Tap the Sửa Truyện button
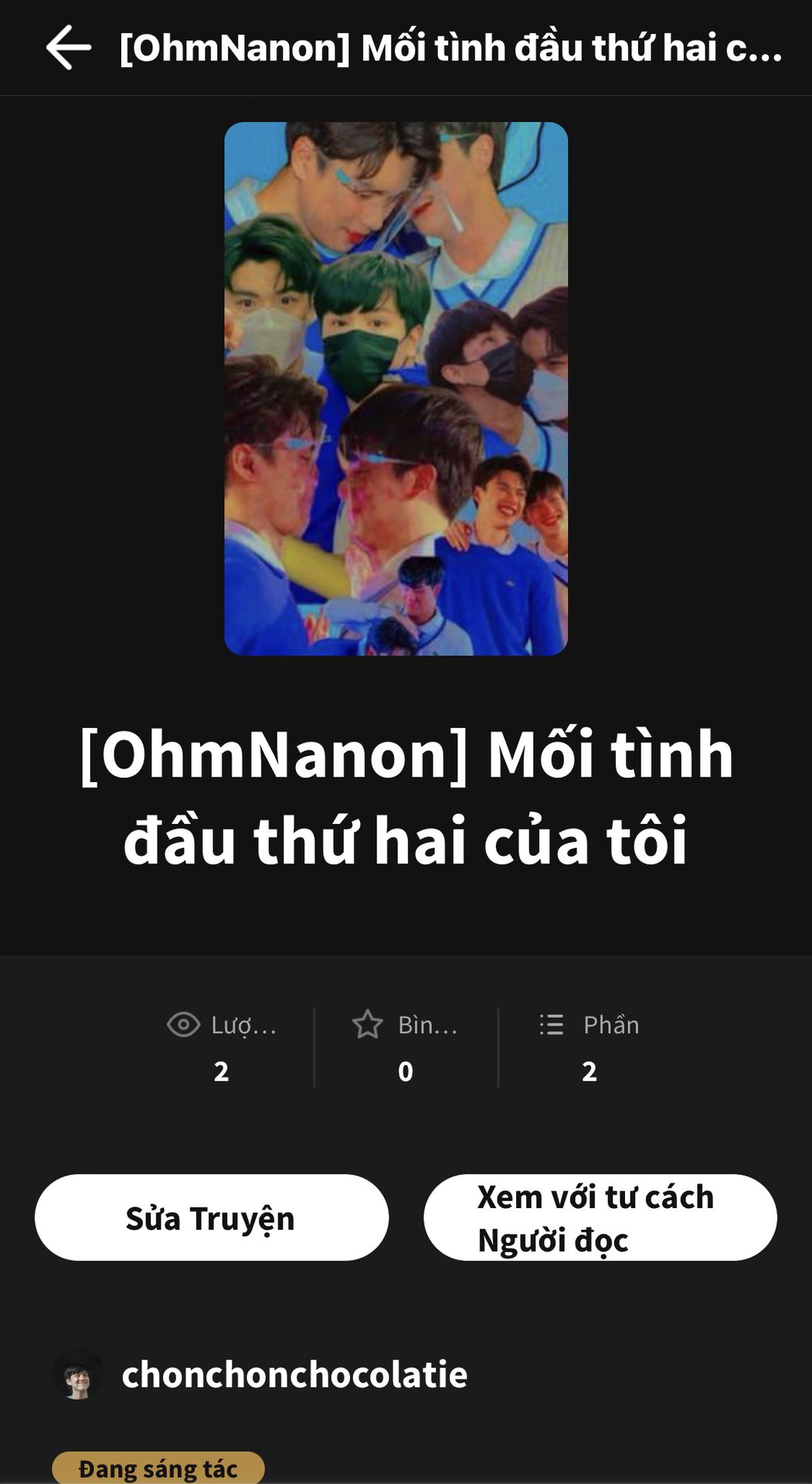The height and width of the screenshot is (1484, 812). (211, 1218)
